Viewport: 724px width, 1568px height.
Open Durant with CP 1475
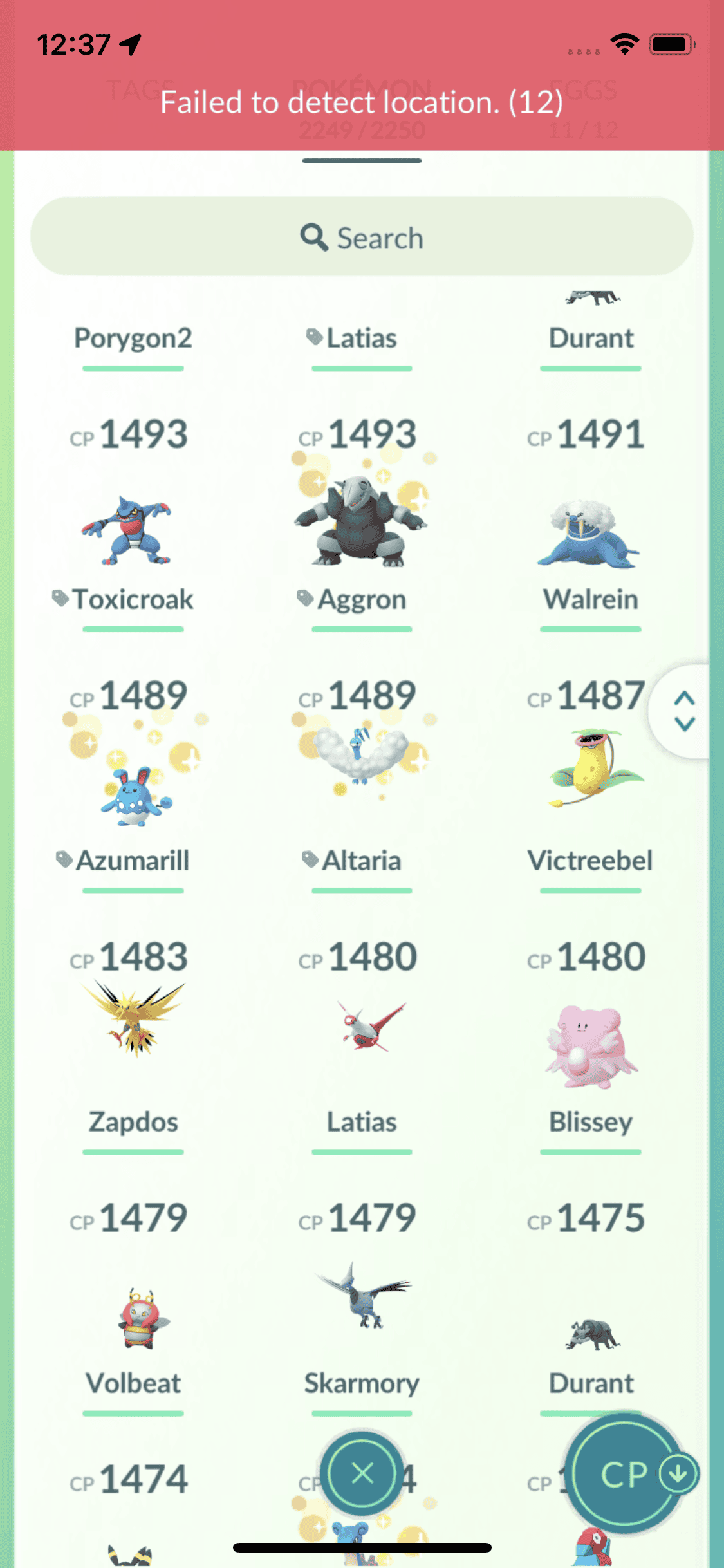point(592,1336)
